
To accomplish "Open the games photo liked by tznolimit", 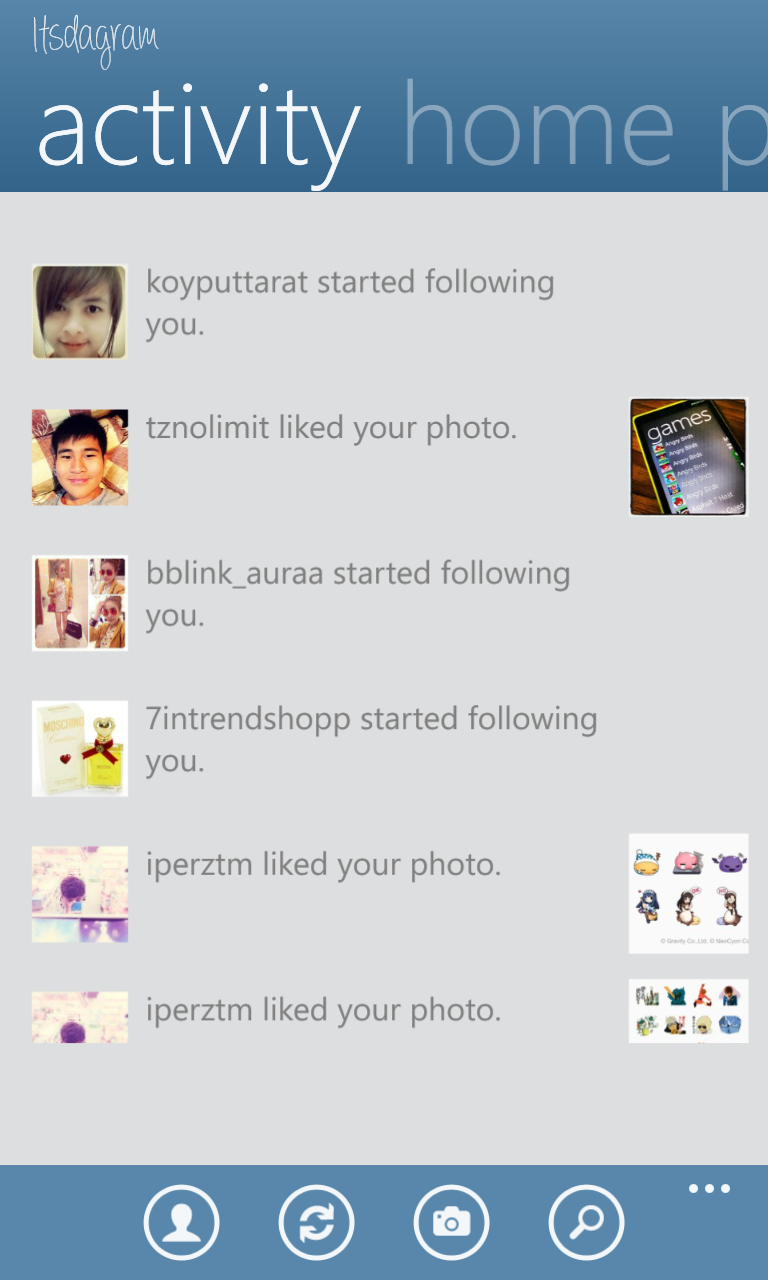I will coord(688,457).
